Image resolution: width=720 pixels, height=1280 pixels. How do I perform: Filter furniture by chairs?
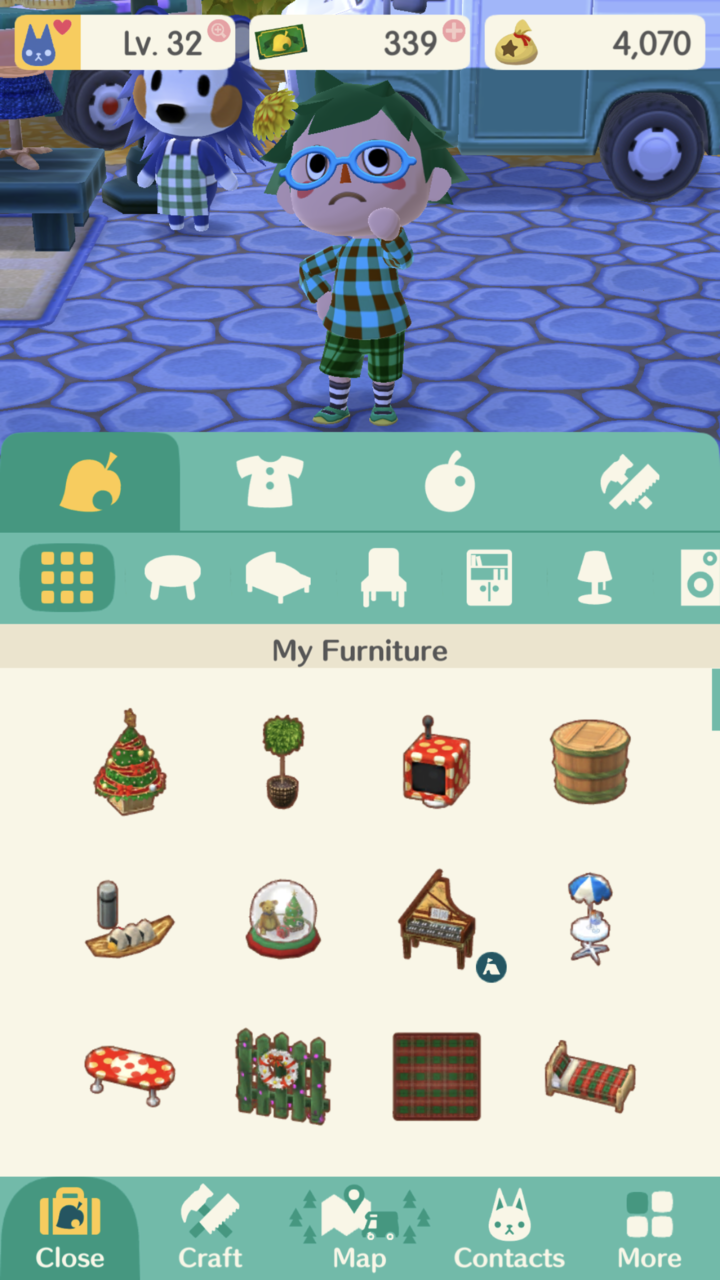pos(383,578)
